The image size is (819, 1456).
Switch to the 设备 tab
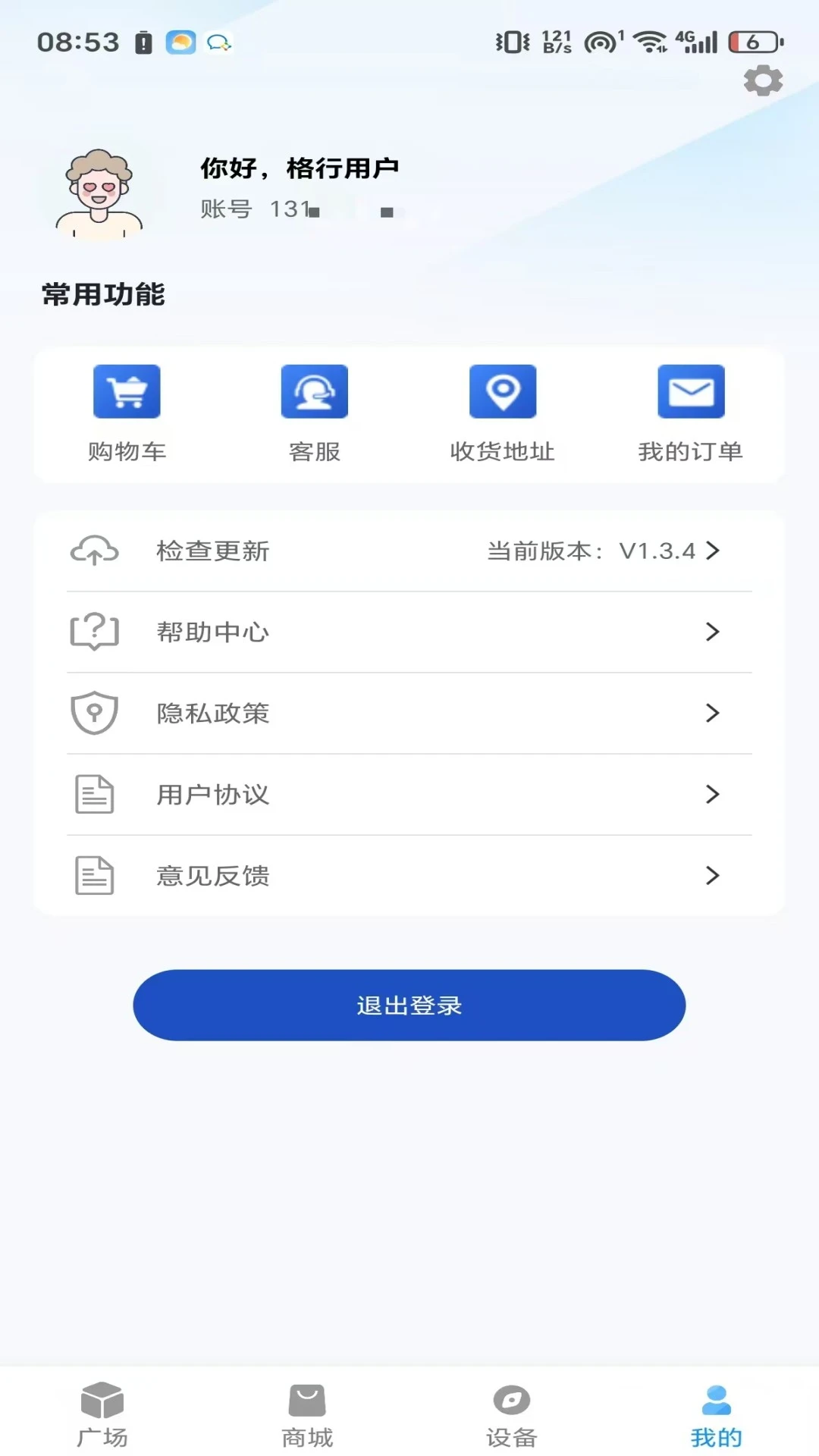(x=512, y=1415)
